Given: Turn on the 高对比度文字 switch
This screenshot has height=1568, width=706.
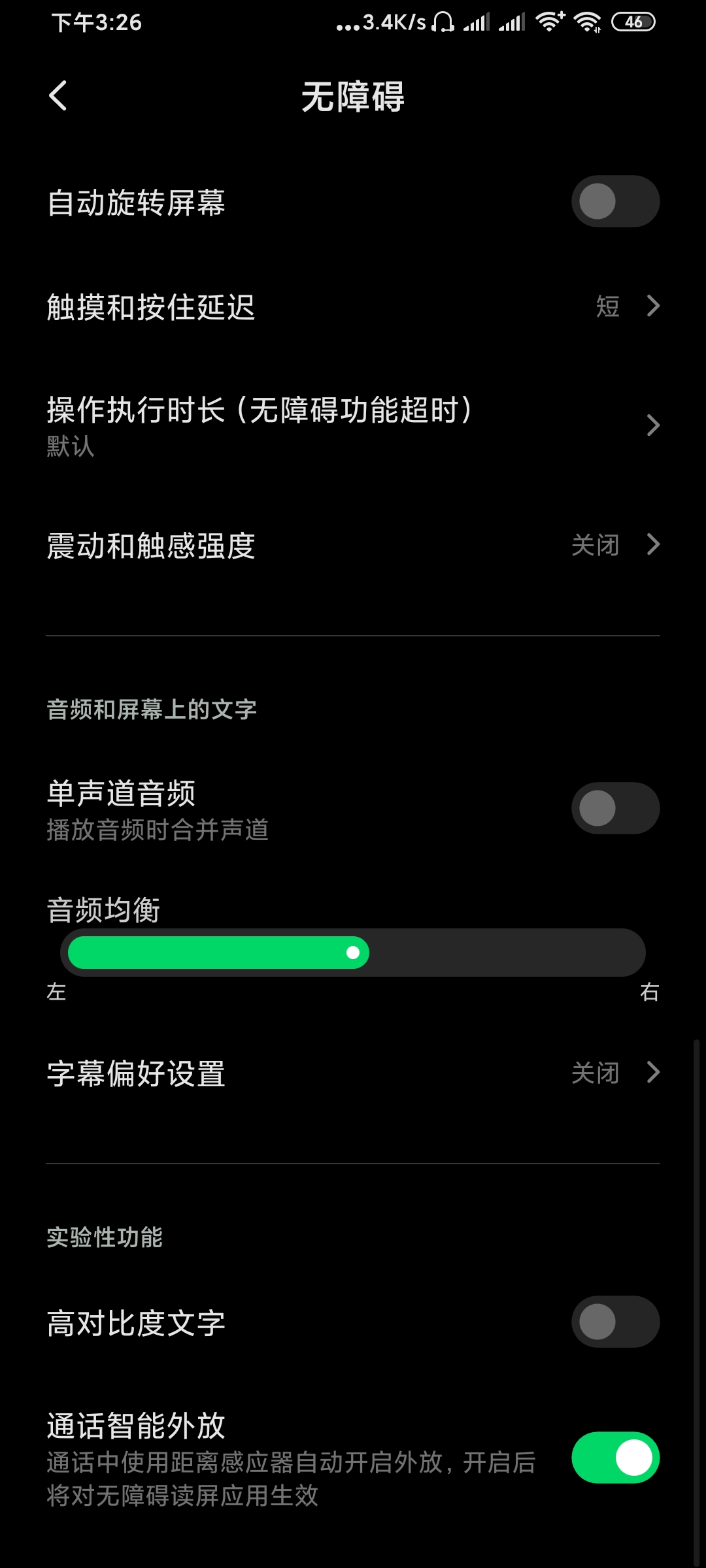Looking at the screenshot, I should [x=615, y=1322].
